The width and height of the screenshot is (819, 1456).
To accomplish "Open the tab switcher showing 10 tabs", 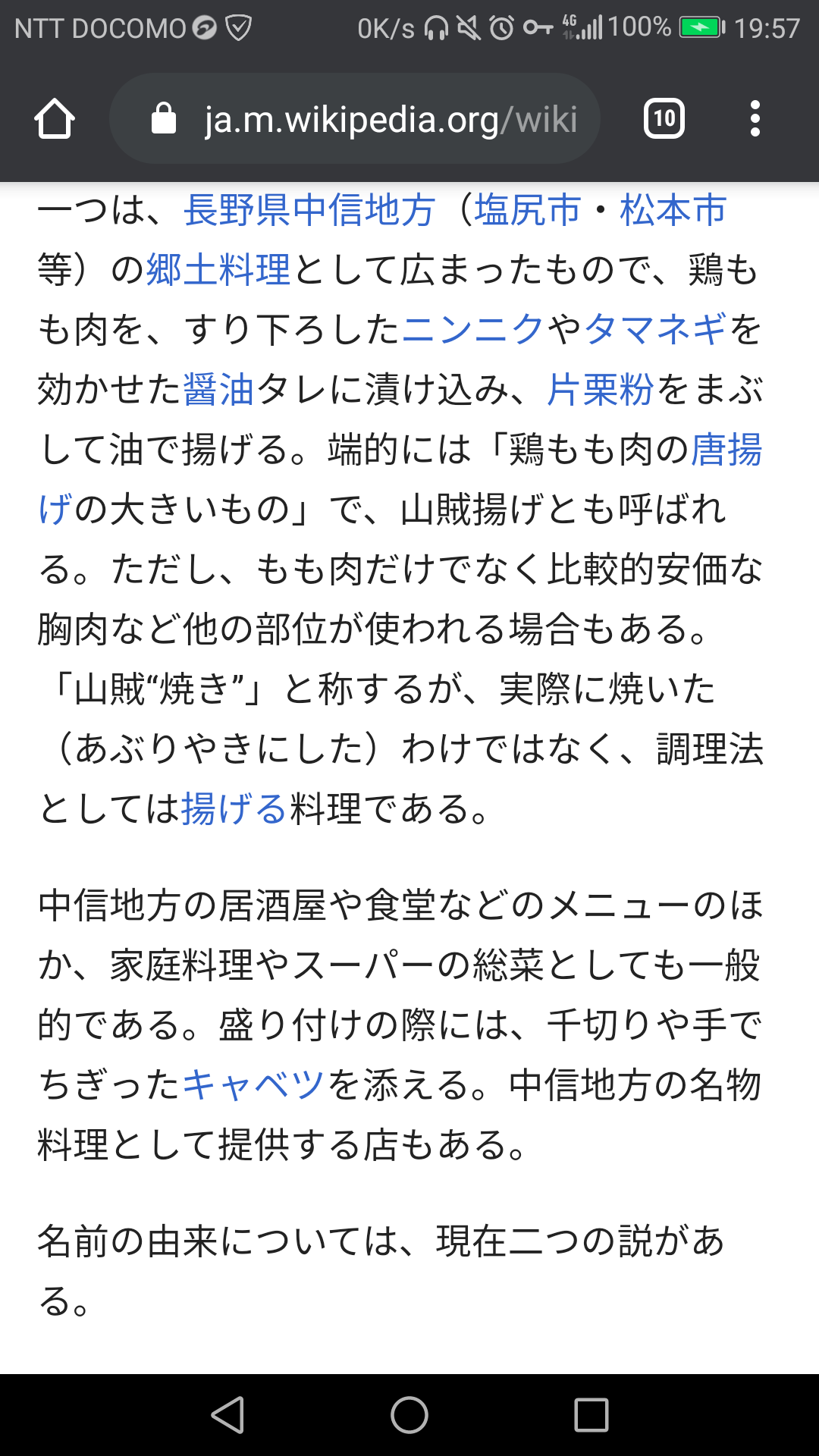I will click(x=664, y=119).
